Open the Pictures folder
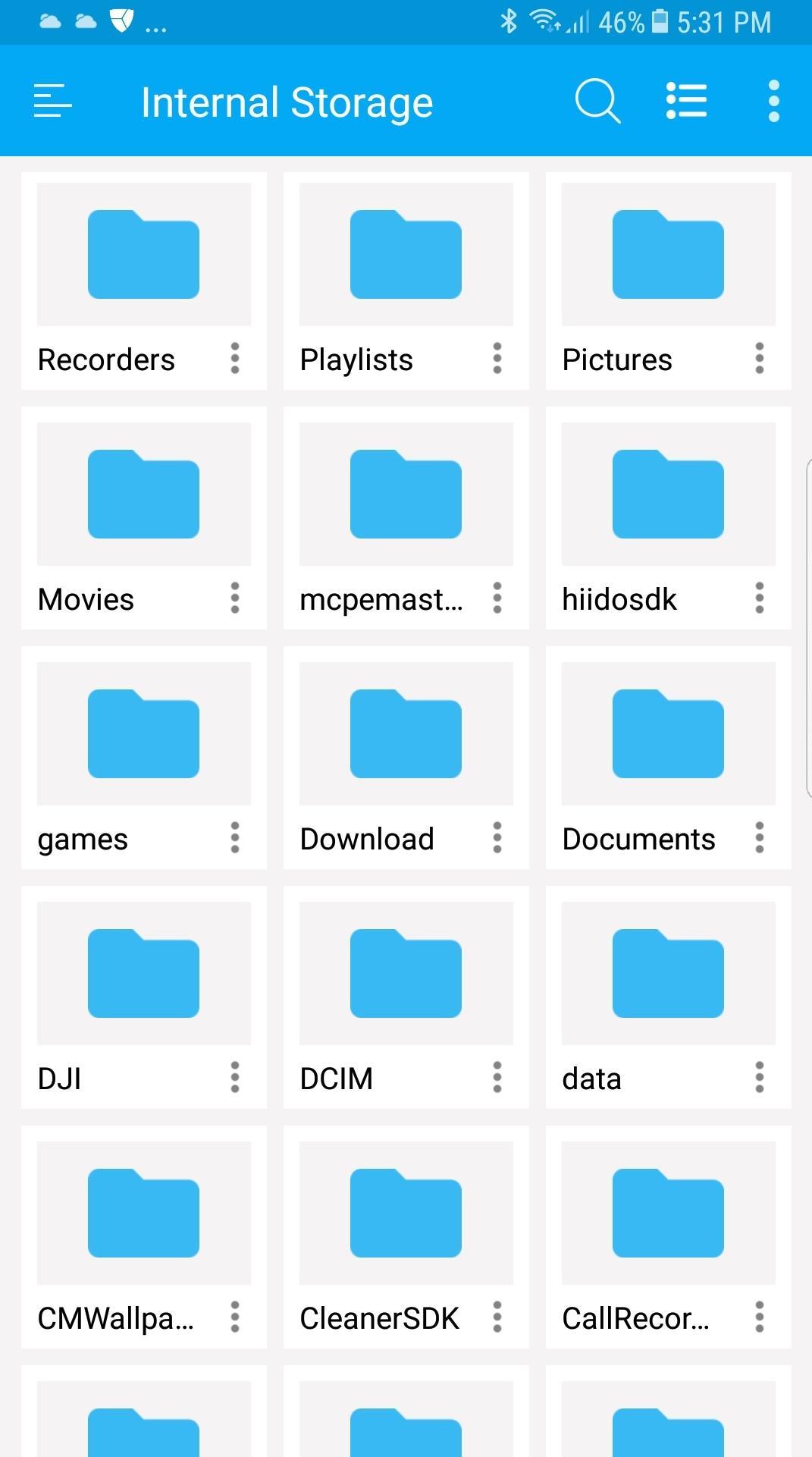The image size is (812, 1457). (x=668, y=255)
